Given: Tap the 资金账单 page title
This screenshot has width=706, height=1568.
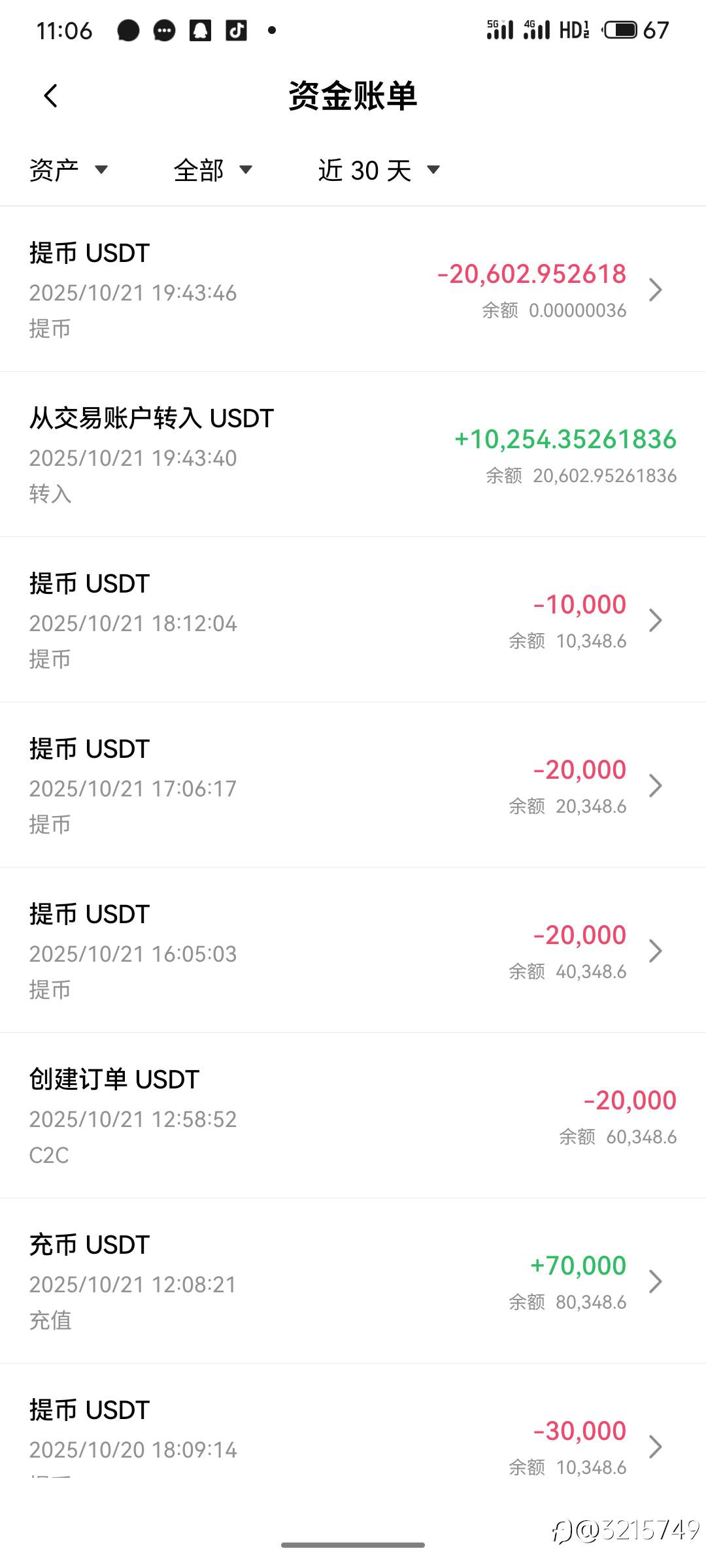Looking at the screenshot, I should pyautogui.click(x=353, y=95).
